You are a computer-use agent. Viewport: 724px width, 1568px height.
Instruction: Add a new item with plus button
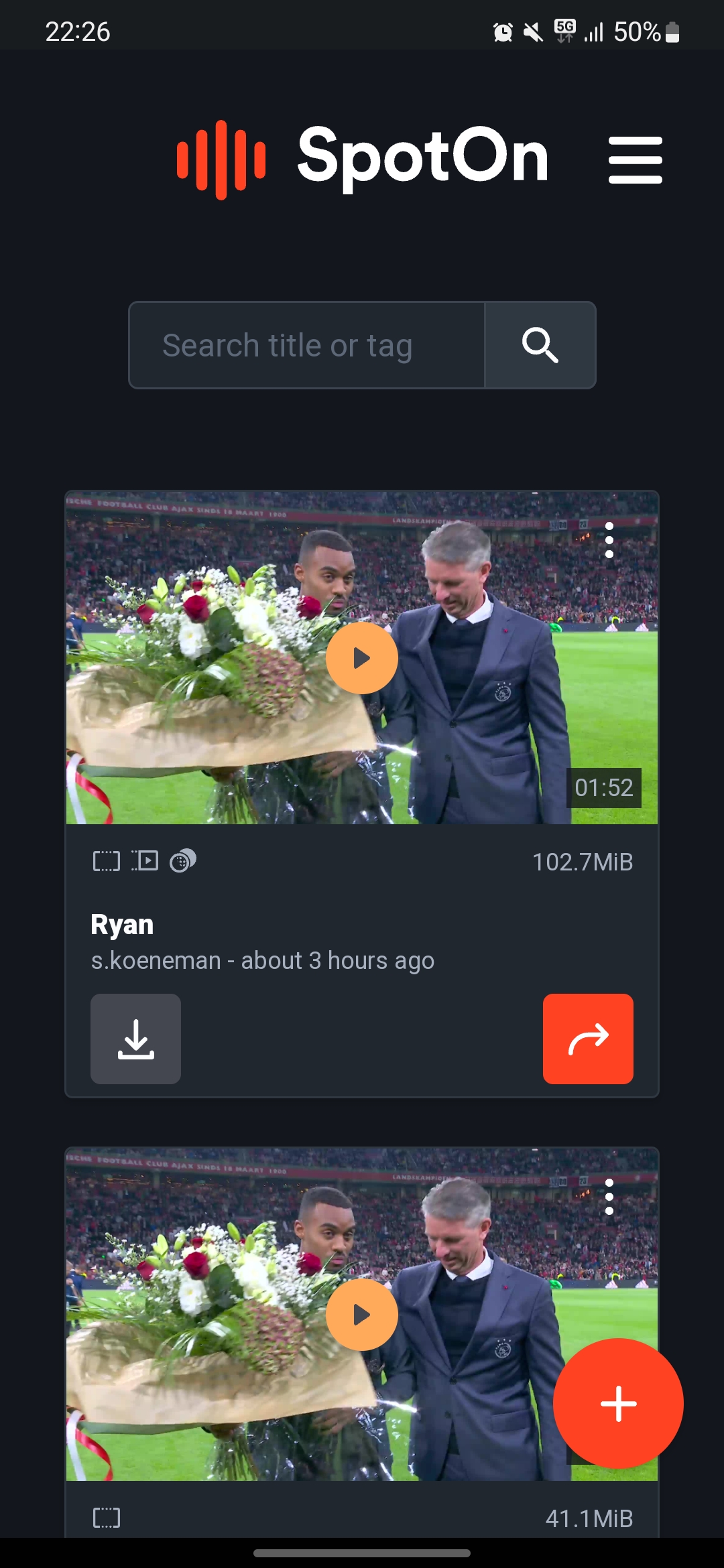pyautogui.click(x=618, y=1403)
